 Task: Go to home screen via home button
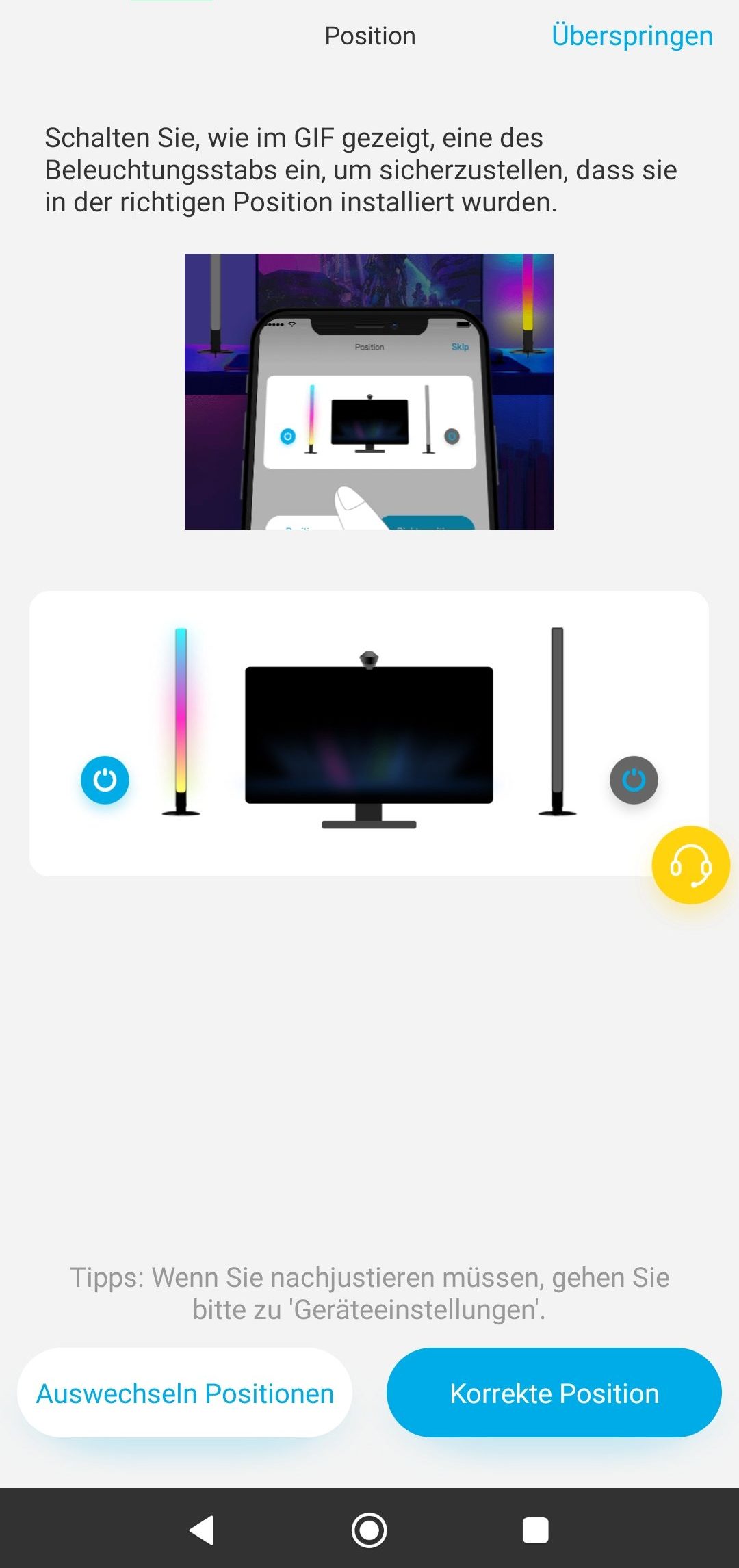tap(369, 1530)
